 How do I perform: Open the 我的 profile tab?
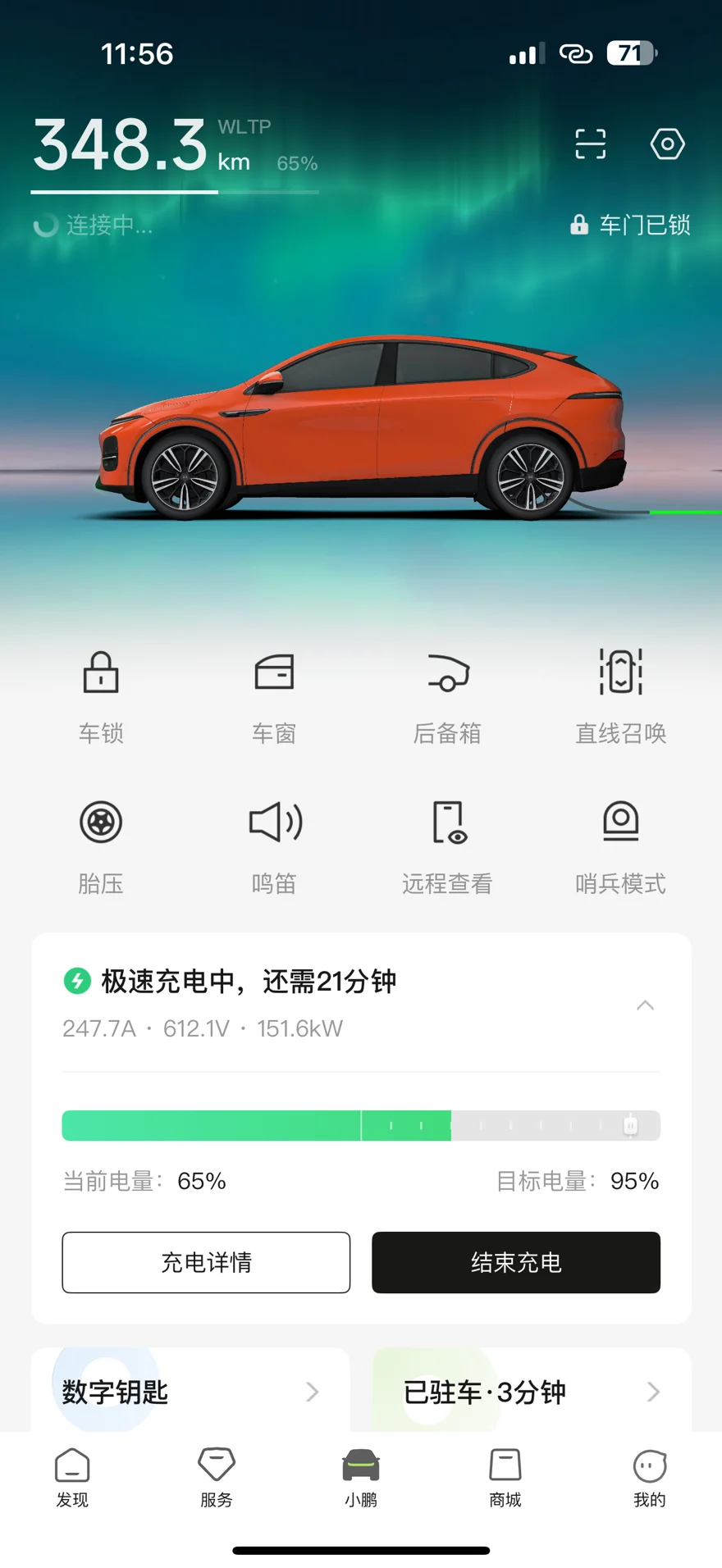[x=649, y=1478]
